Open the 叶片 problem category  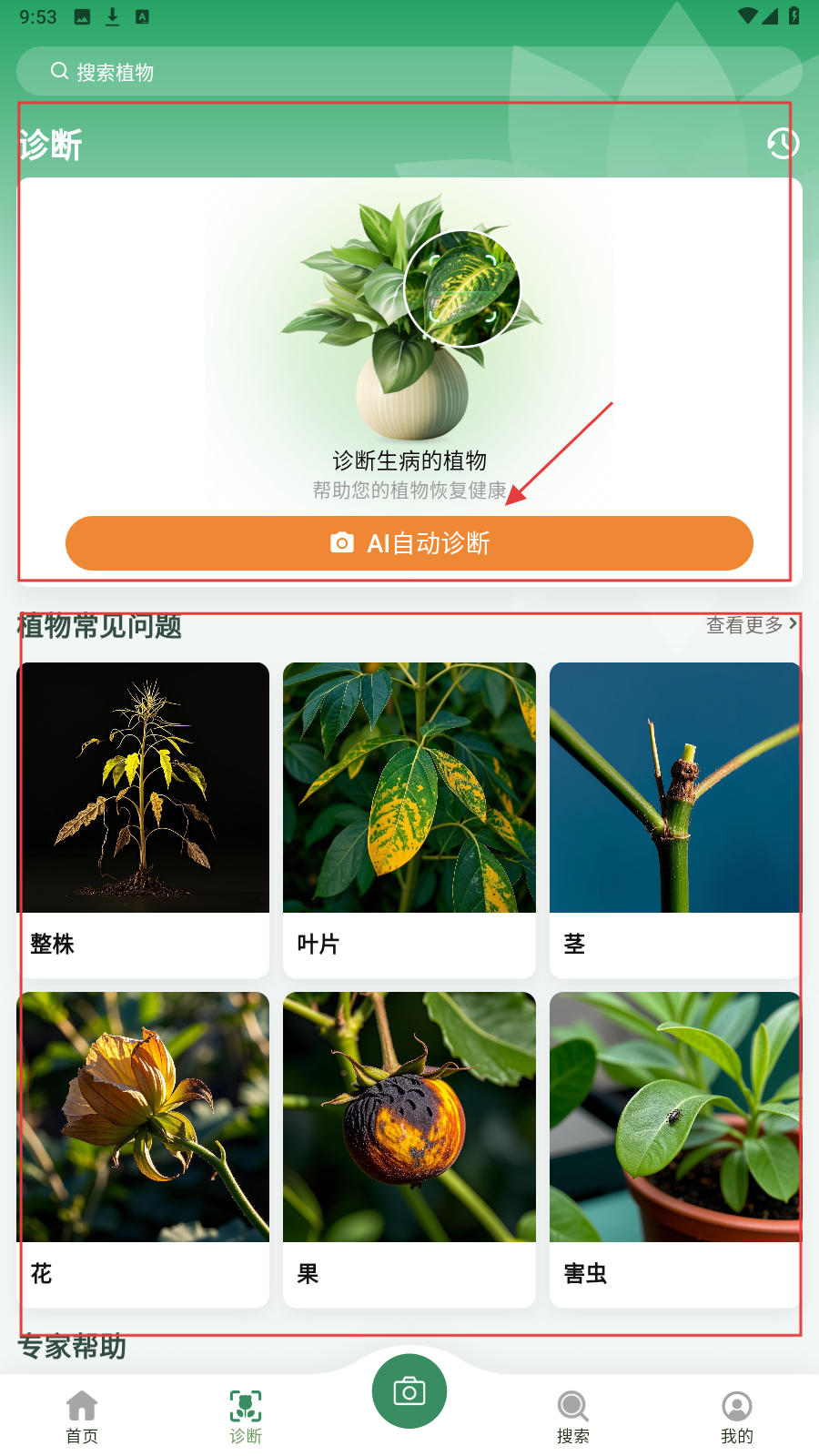pos(409,819)
